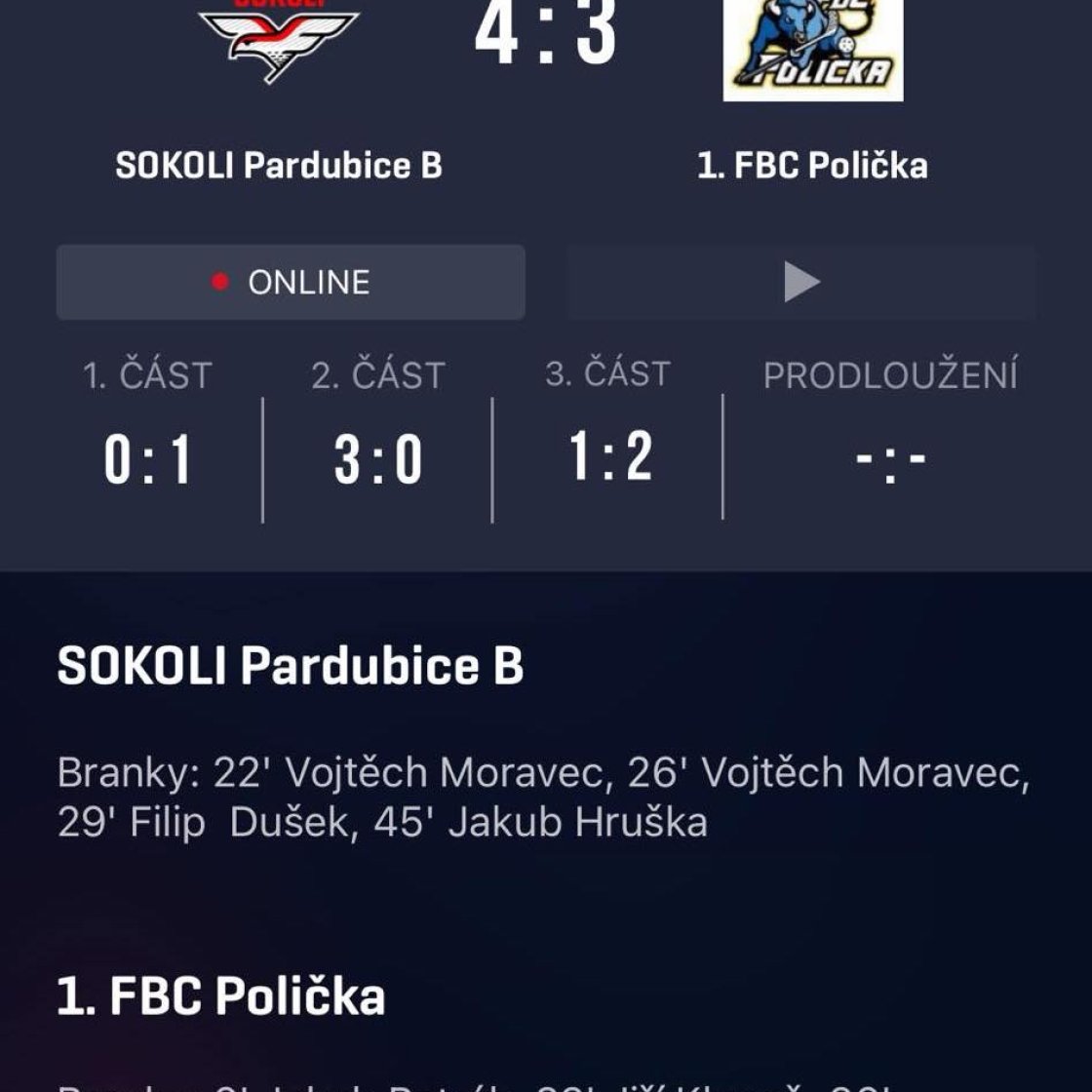
Task: Play the match video
Action: pyautogui.click(x=801, y=283)
